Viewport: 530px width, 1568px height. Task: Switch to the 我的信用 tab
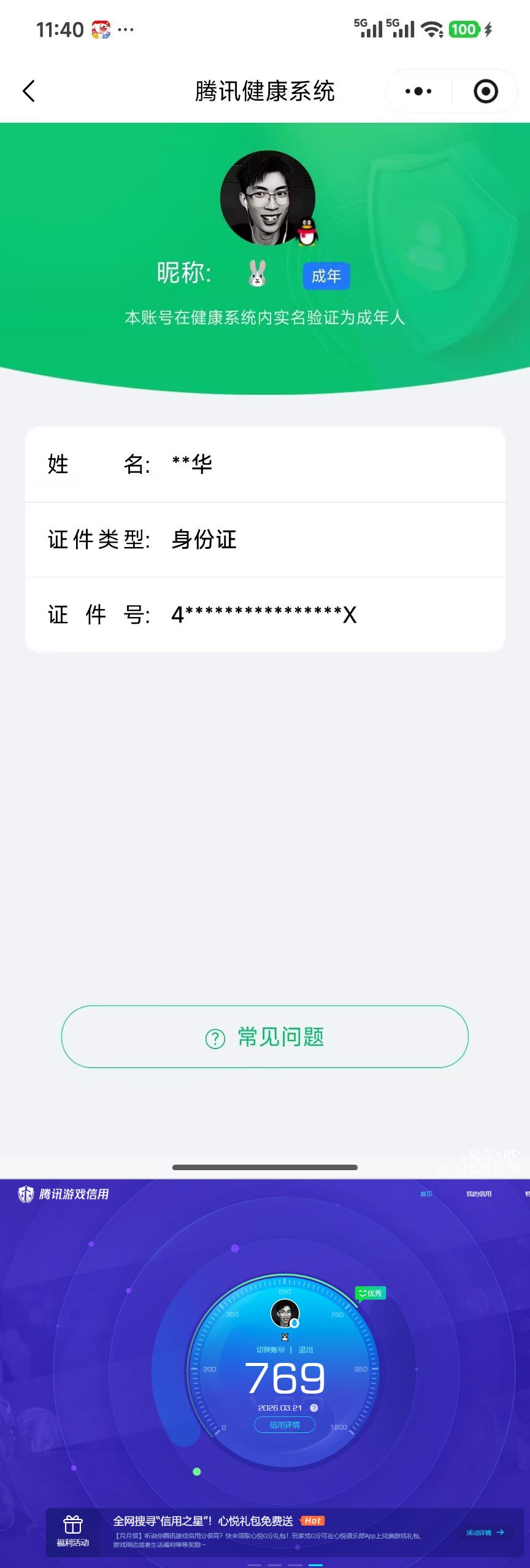(479, 1195)
